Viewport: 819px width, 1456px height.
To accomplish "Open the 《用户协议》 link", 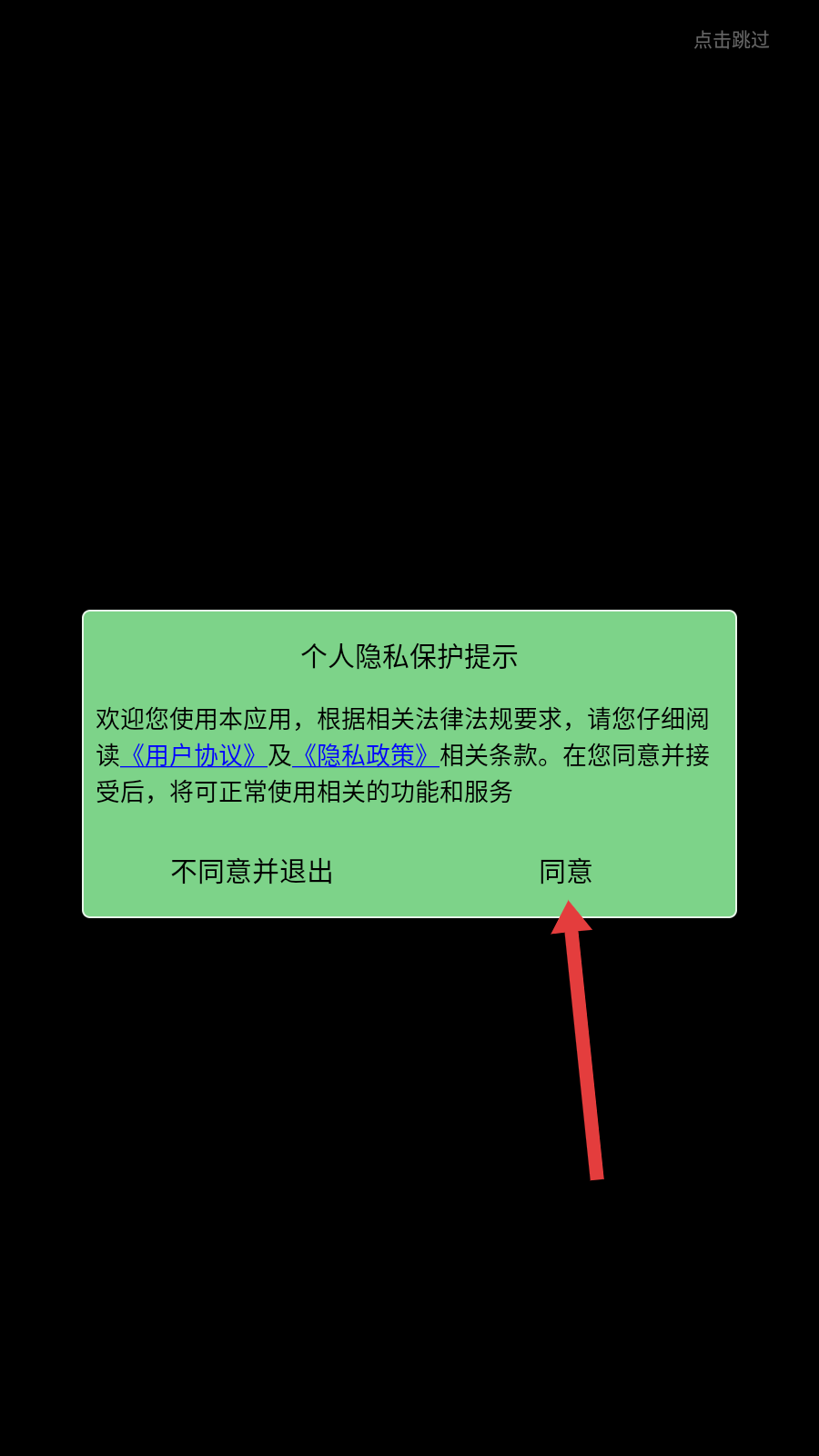I will tap(194, 755).
